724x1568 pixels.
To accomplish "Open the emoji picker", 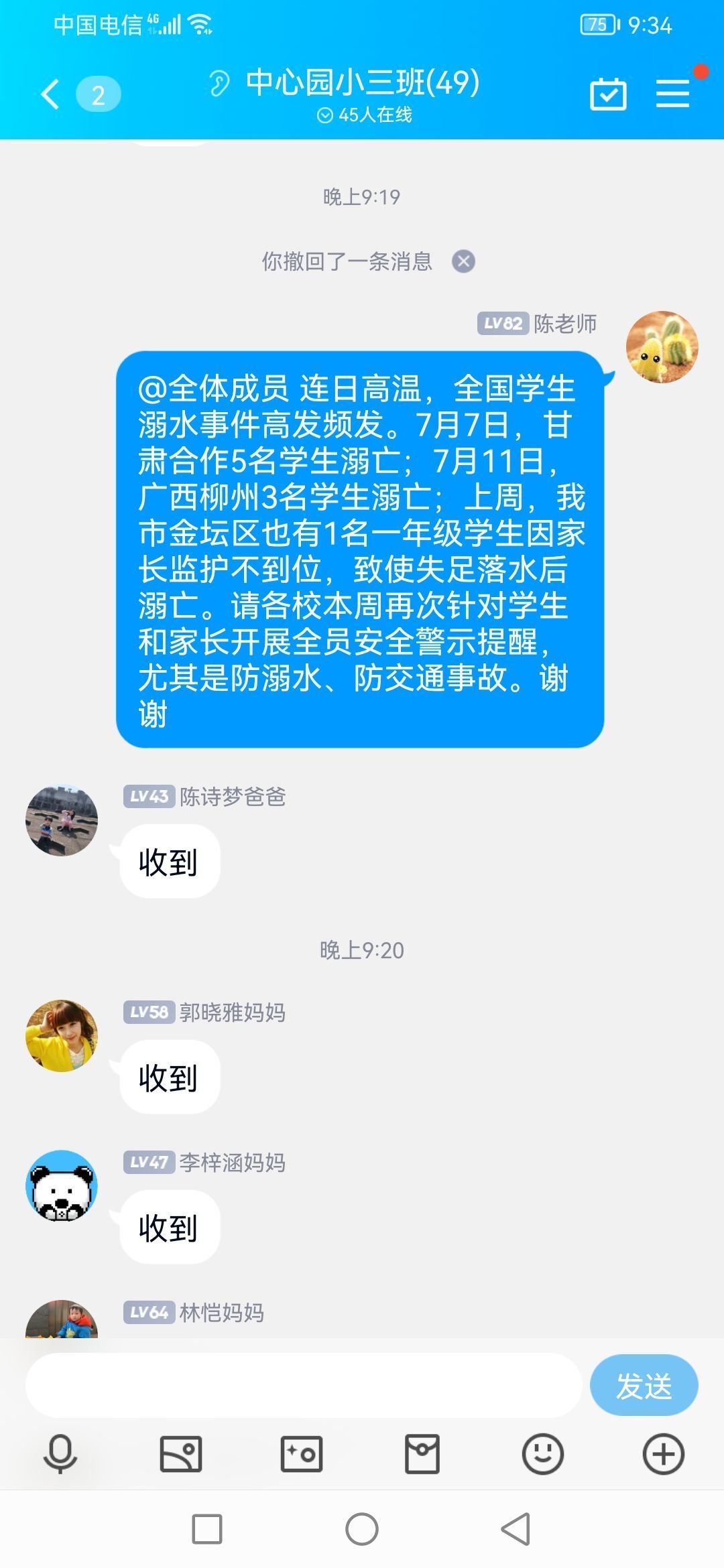I will pos(543,1454).
